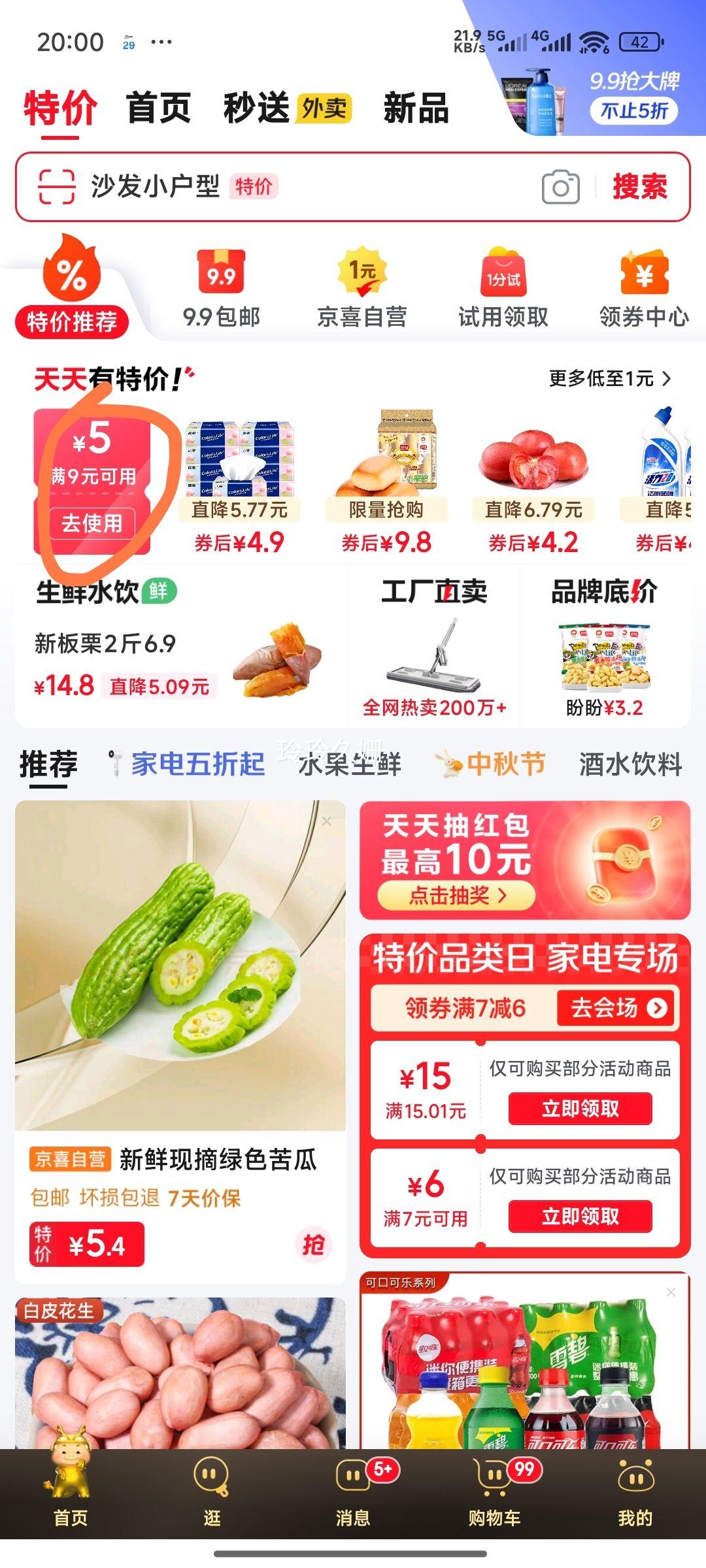View 更多低至1元 deals
The width and height of the screenshot is (706, 1568).
(609, 378)
